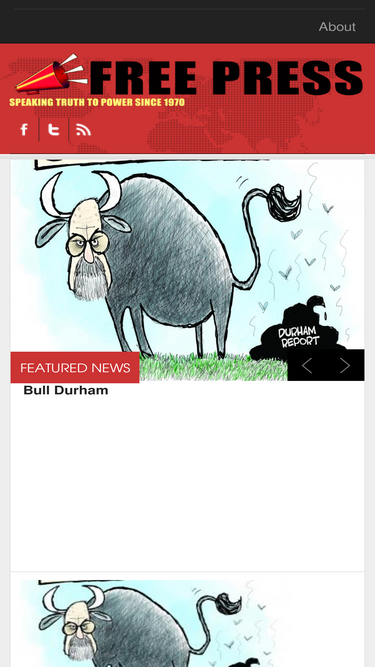Open the Facebook icon

click(24, 129)
